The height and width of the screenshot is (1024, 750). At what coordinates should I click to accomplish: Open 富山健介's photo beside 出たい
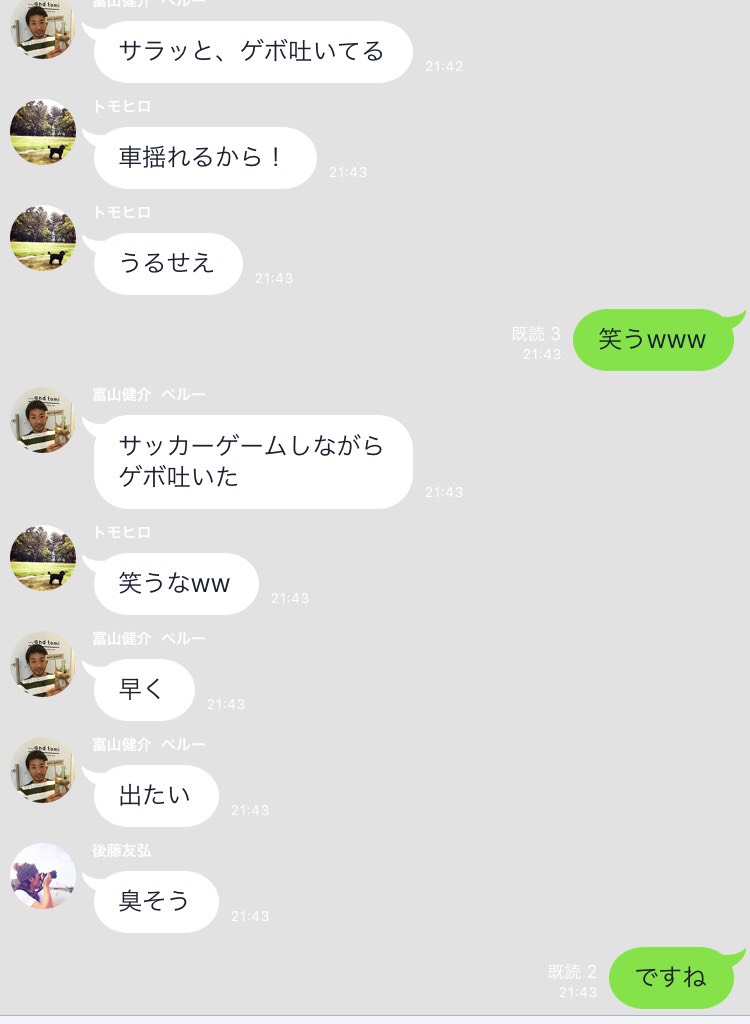43,770
